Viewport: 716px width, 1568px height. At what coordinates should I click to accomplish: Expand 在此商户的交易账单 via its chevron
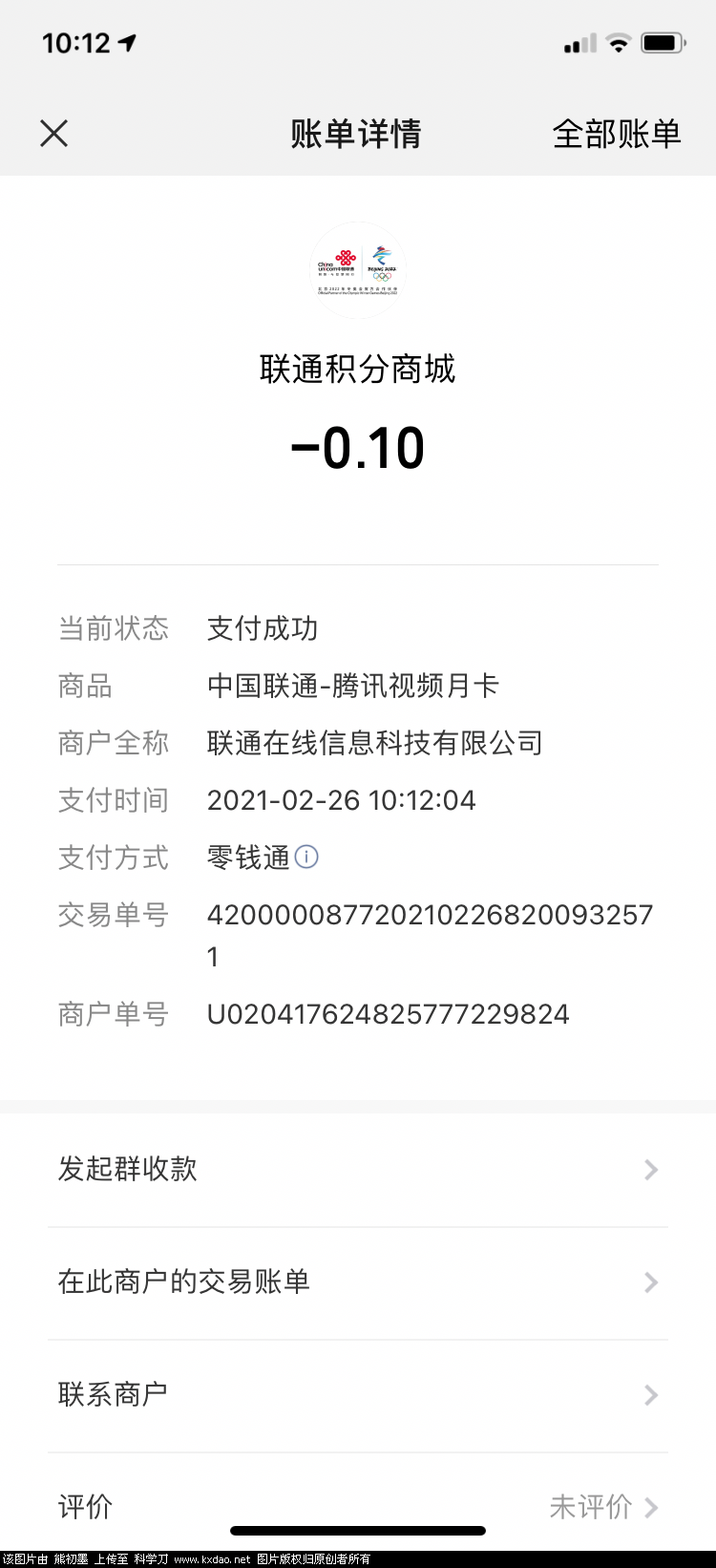[651, 1282]
